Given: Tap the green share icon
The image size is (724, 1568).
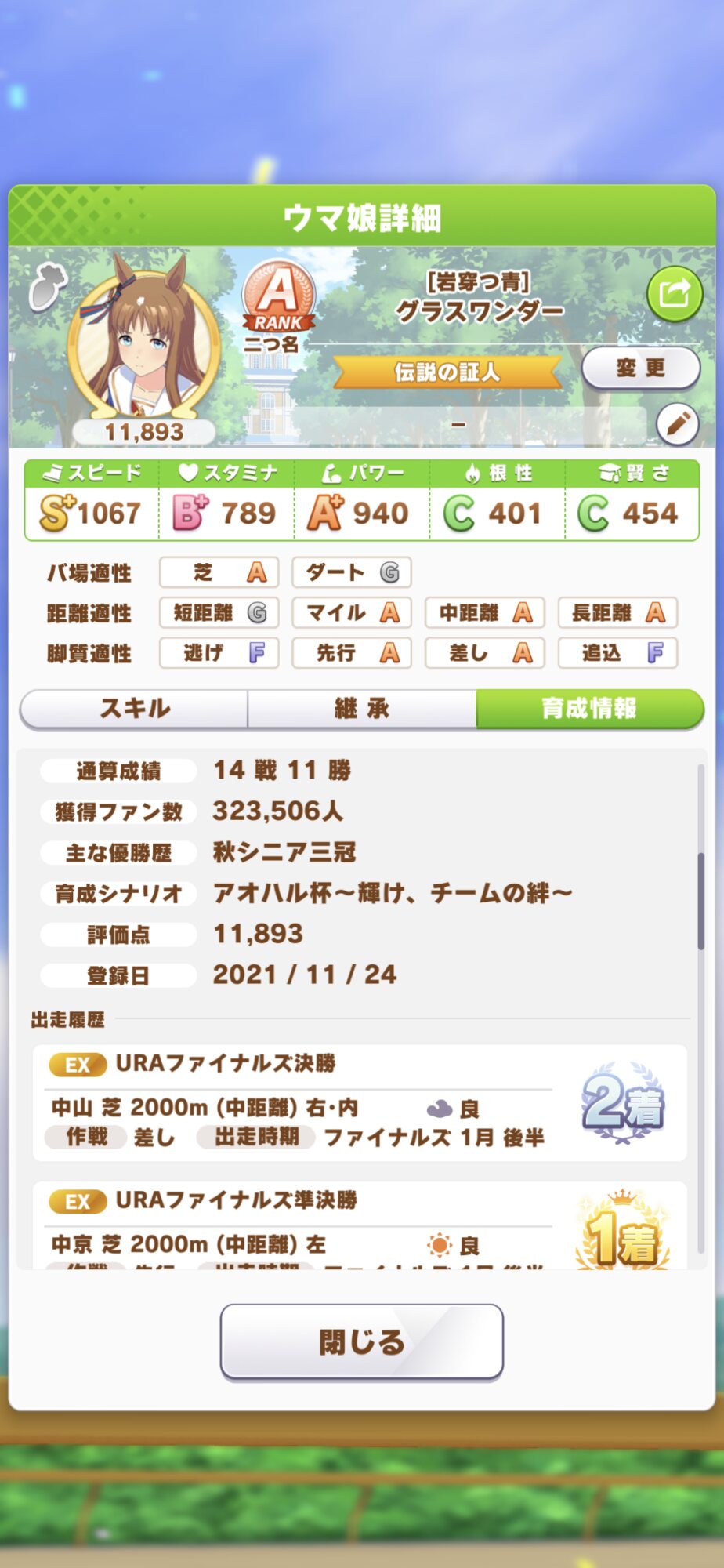Looking at the screenshot, I should click(x=674, y=294).
